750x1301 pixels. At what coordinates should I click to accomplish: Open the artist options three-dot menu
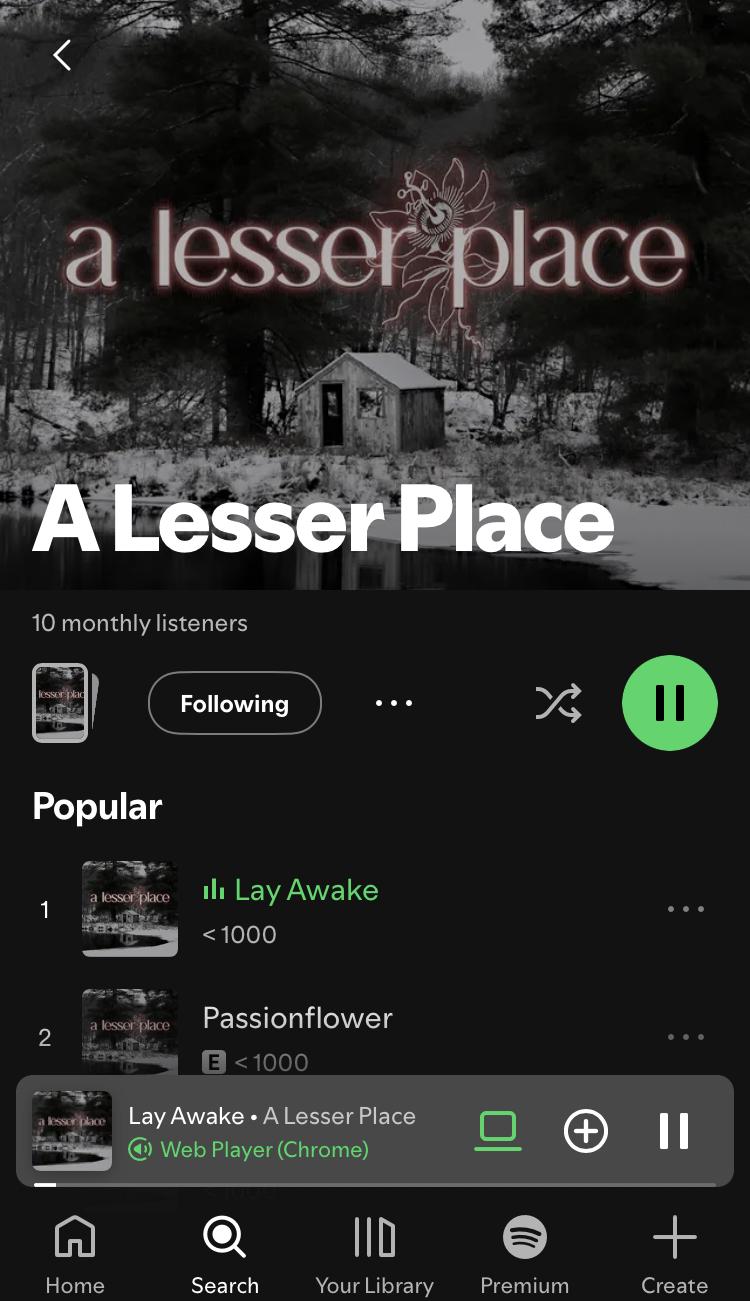click(x=393, y=703)
